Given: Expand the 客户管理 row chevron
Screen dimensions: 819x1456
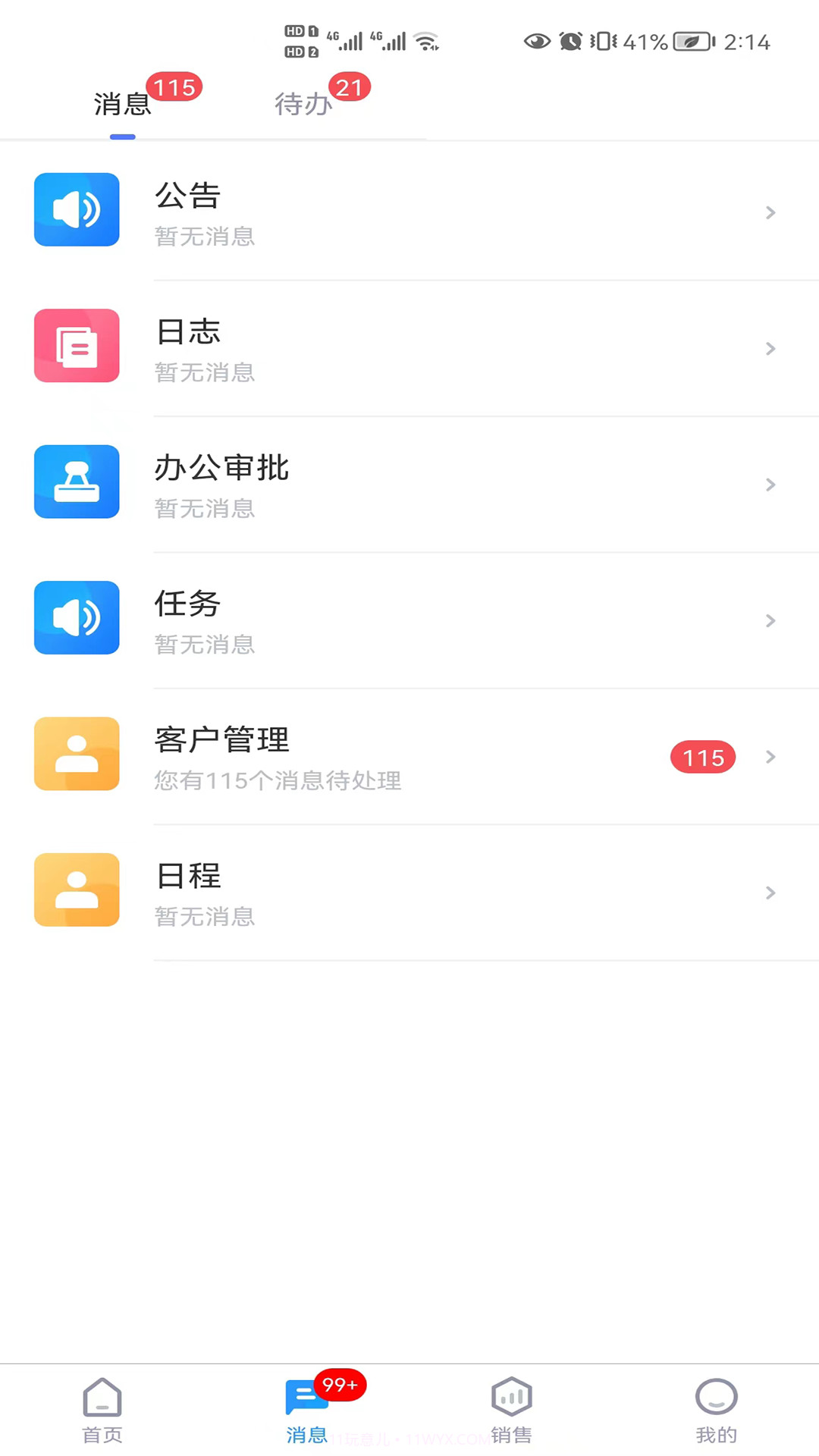Looking at the screenshot, I should [x=770, y=757].
